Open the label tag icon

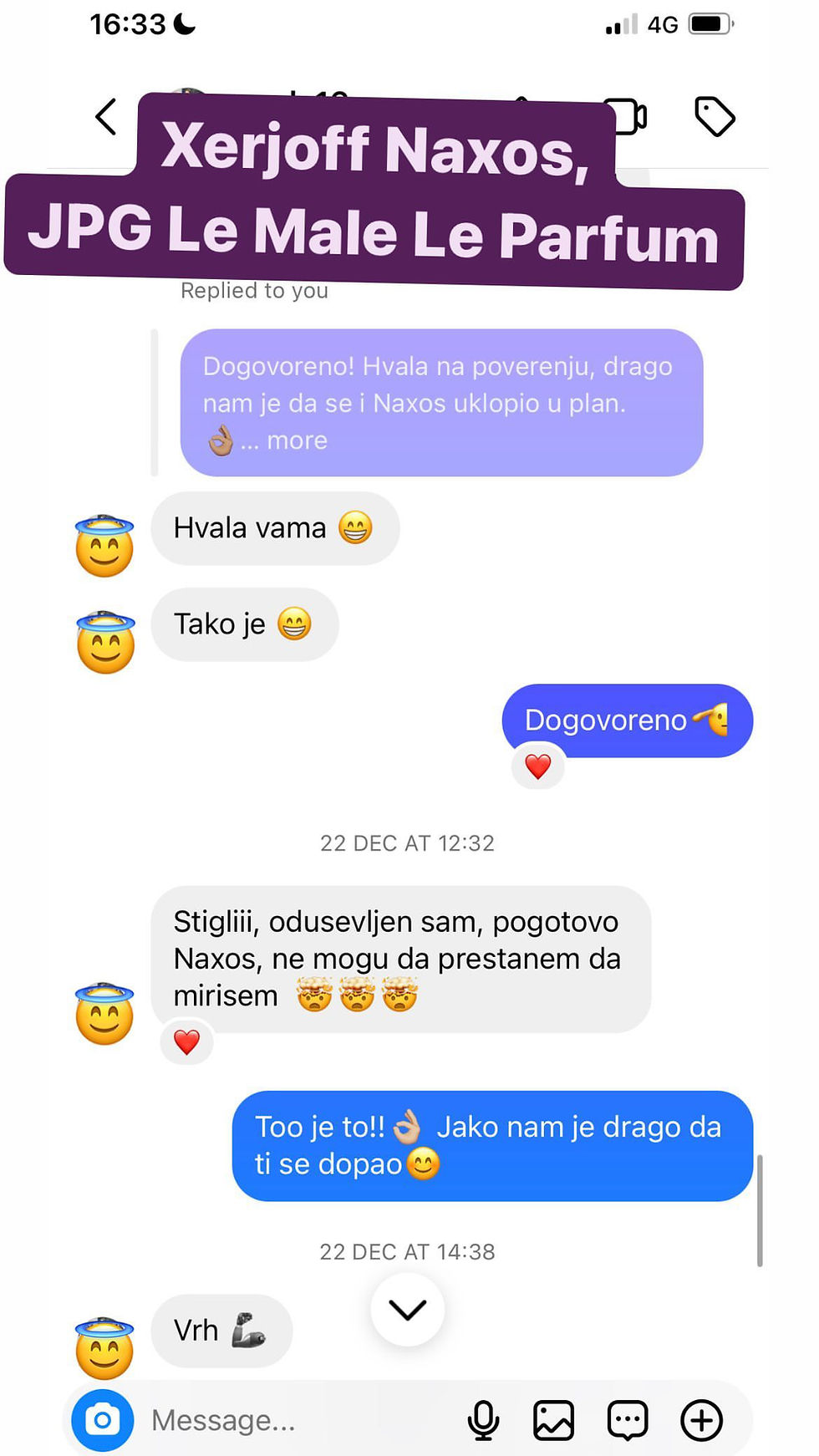pyautogui.click(x=715, y=116)
